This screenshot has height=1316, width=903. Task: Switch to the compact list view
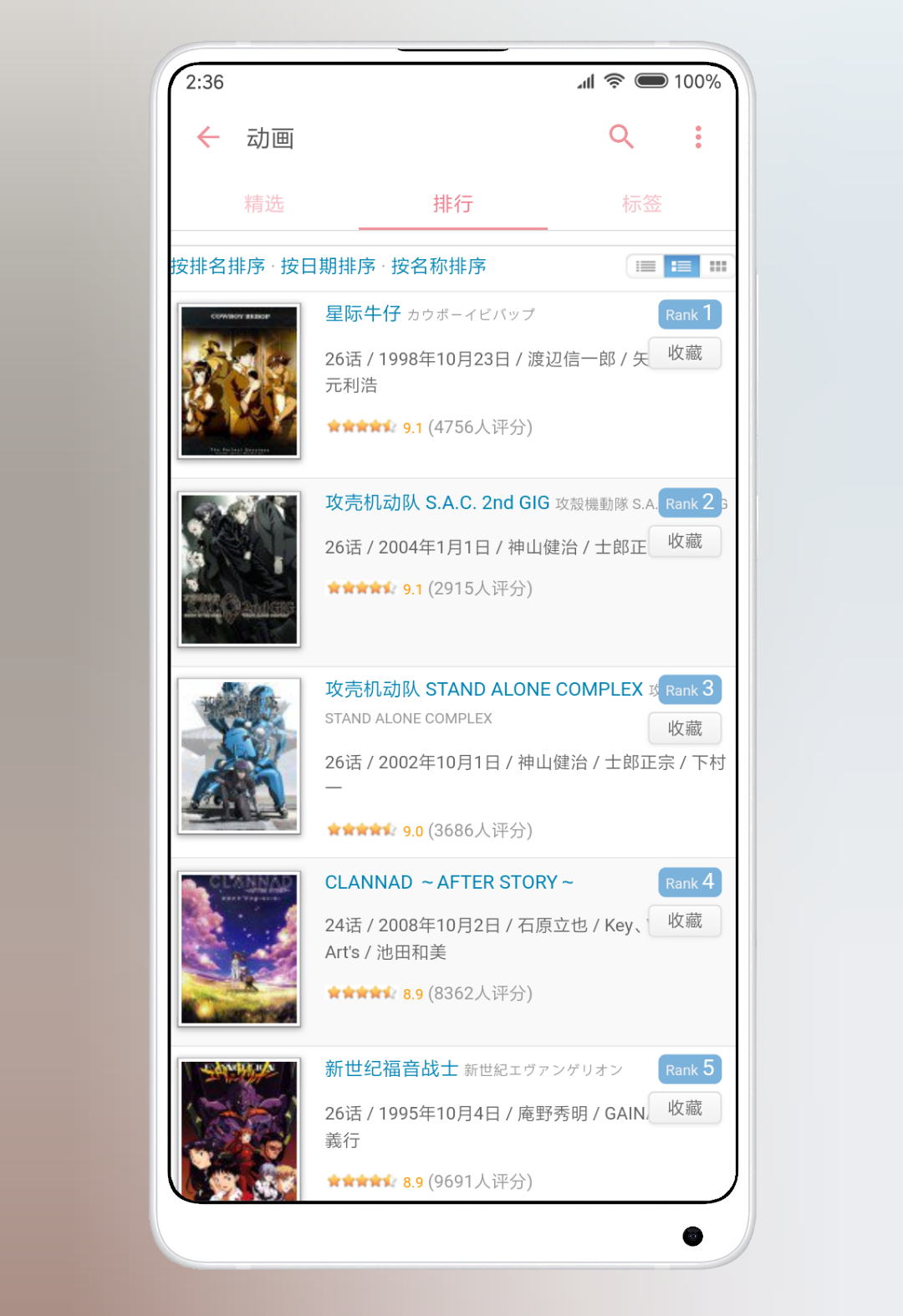click(645, 267)
